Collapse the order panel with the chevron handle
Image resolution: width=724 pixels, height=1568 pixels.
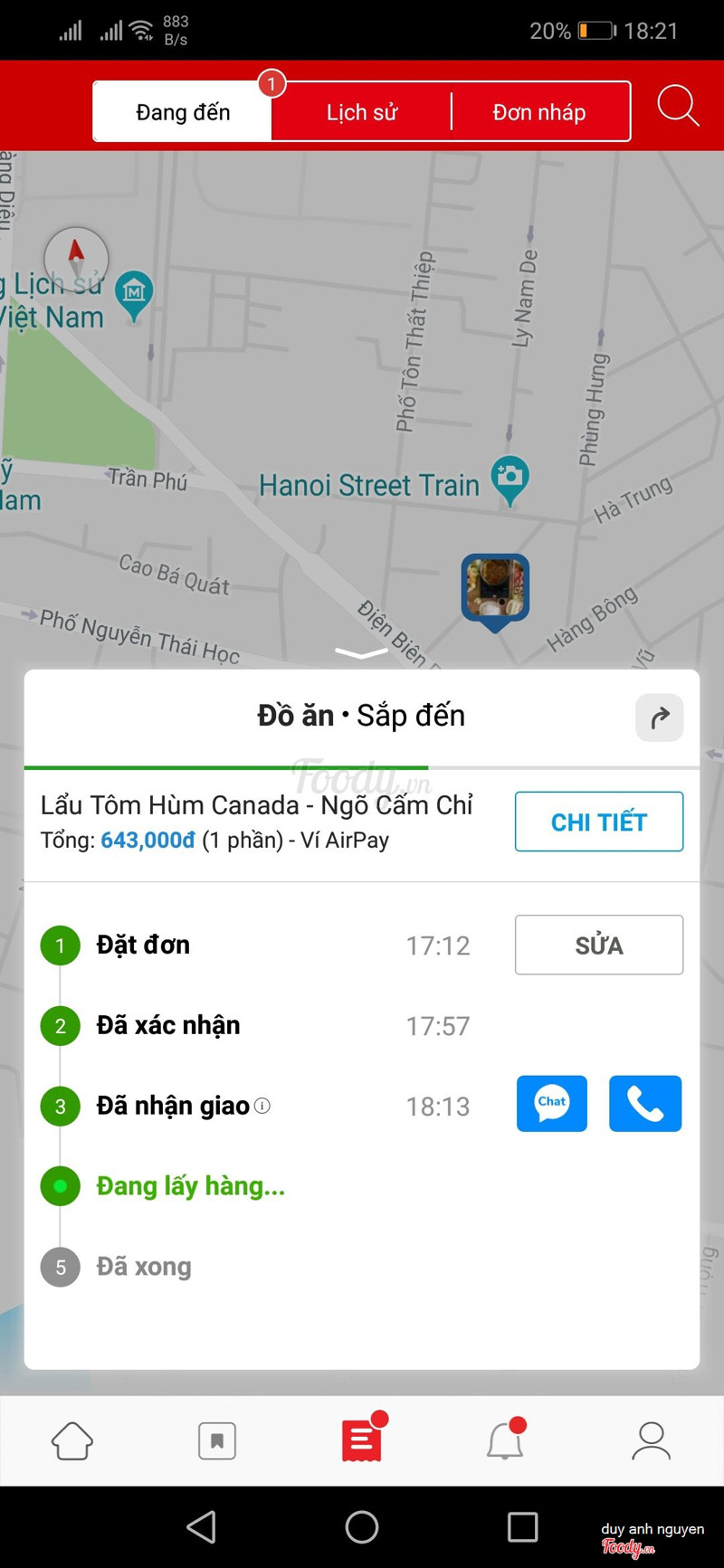(x=361, y=652)
